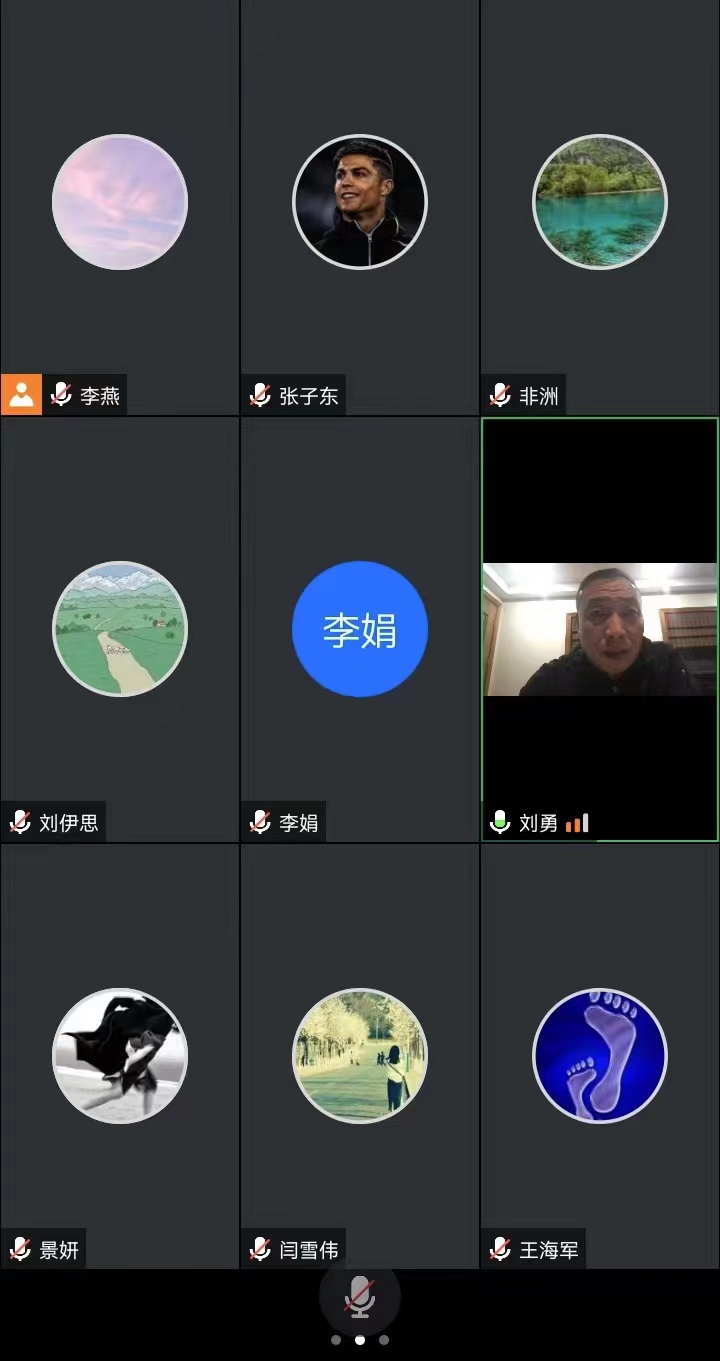This screenshot has width=720, height=1361.
Task: Open 景妍's participant tile
Action: pyautogui.click(x=120, y=1056)
